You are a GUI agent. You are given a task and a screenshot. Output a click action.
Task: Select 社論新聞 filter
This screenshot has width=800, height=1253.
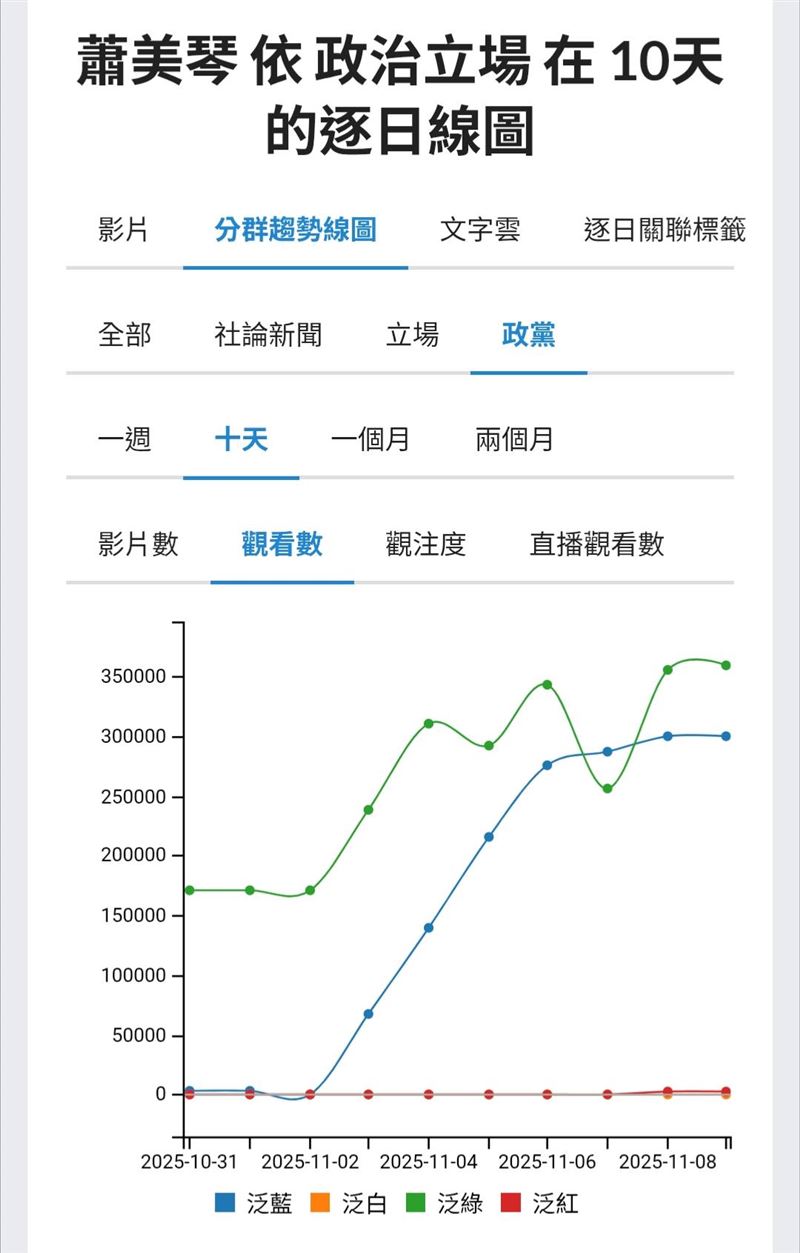[x=266, y=337]
